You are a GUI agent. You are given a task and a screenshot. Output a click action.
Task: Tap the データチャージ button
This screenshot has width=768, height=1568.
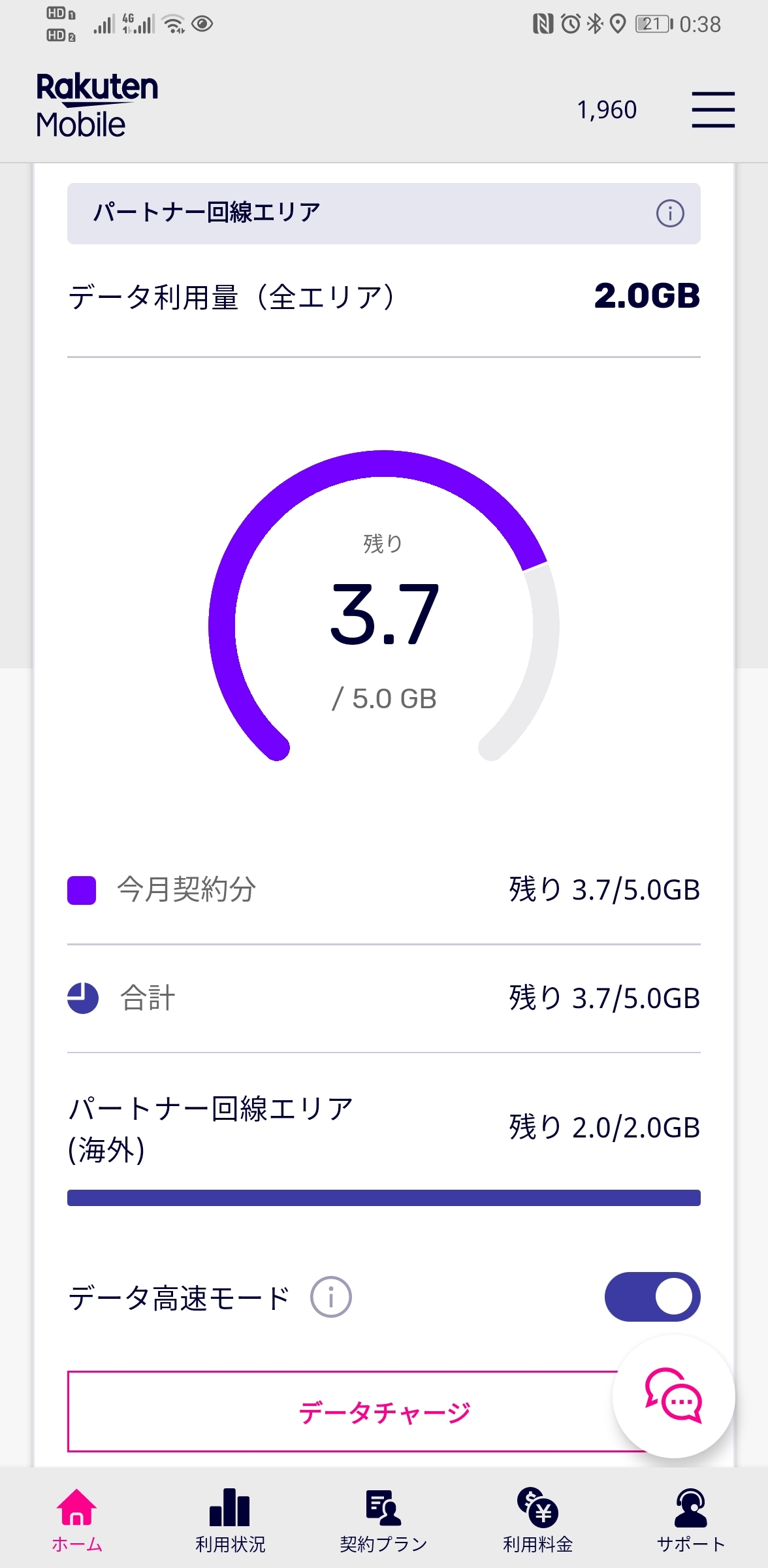340,1412
